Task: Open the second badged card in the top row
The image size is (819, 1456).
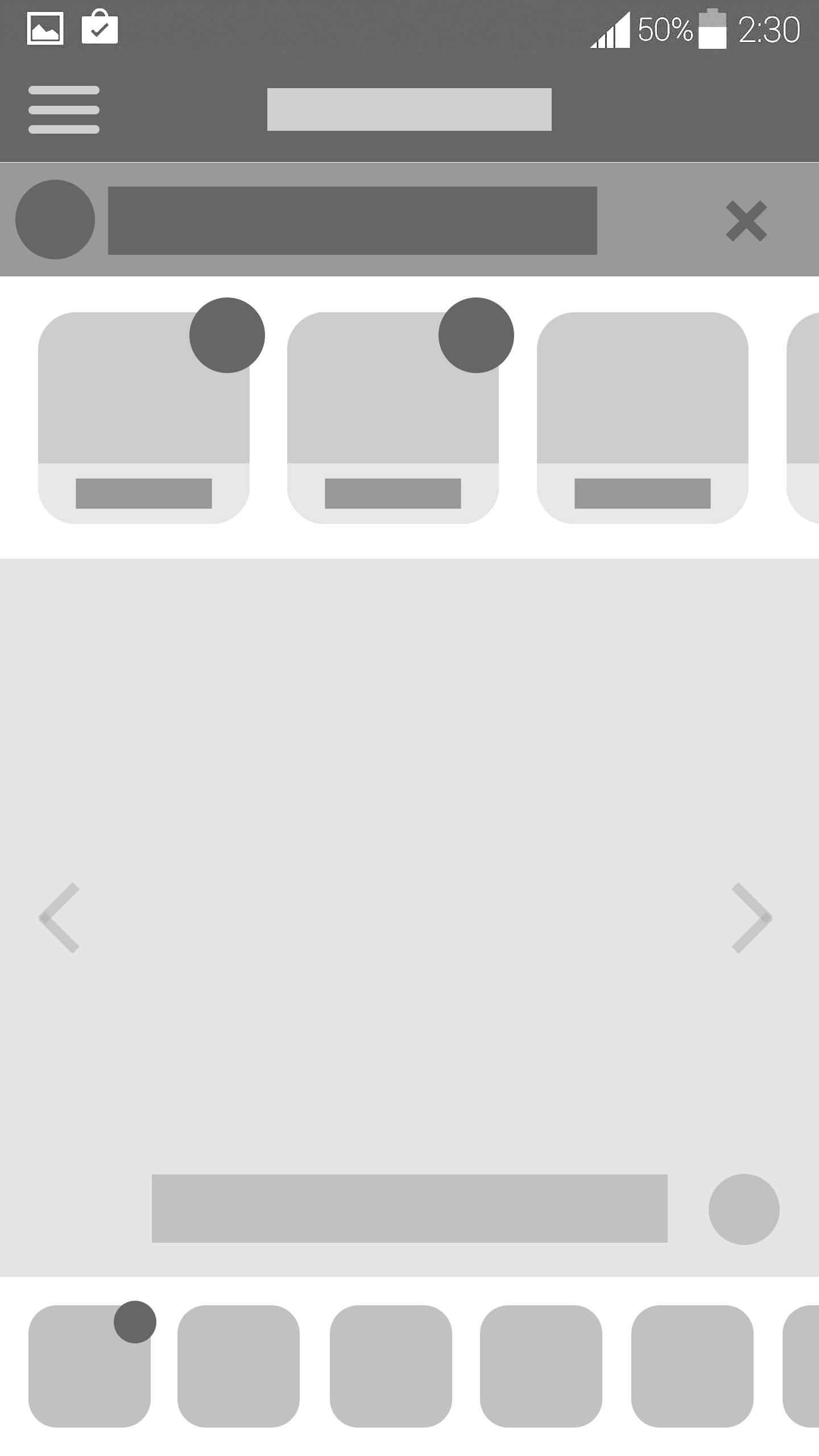Action: point(393,417)
